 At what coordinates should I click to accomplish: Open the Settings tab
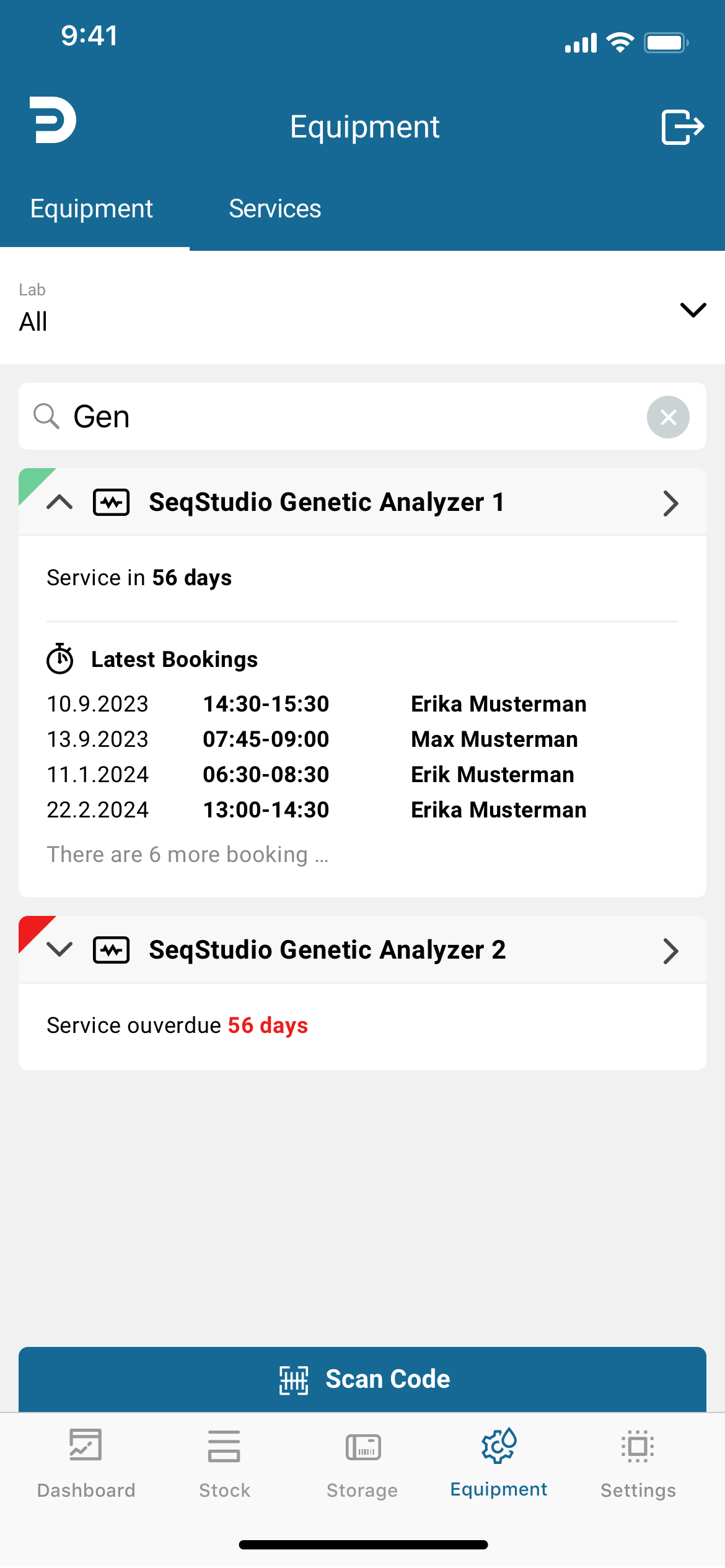coord(638,1463)
